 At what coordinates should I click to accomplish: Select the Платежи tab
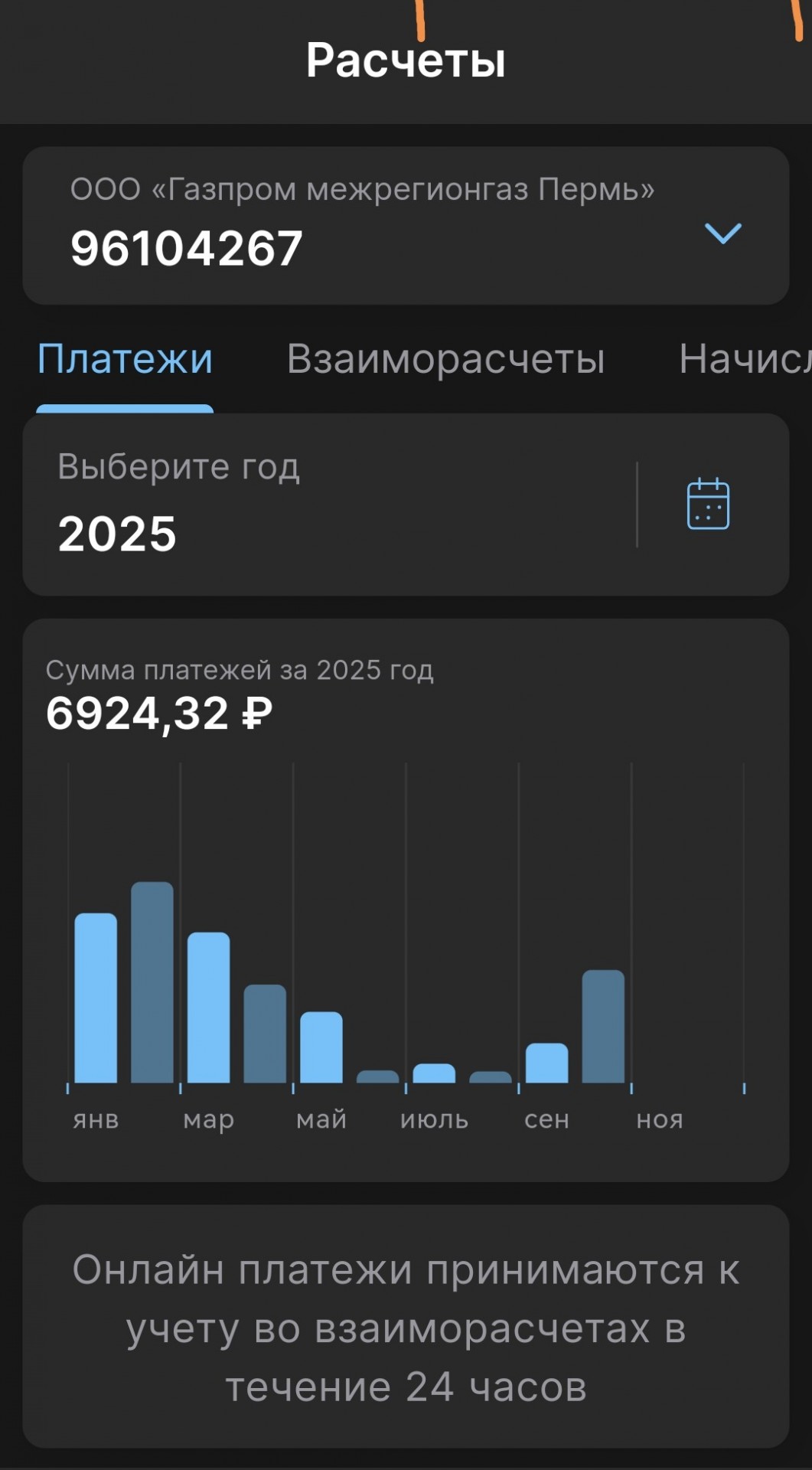[x=125, y=358]
